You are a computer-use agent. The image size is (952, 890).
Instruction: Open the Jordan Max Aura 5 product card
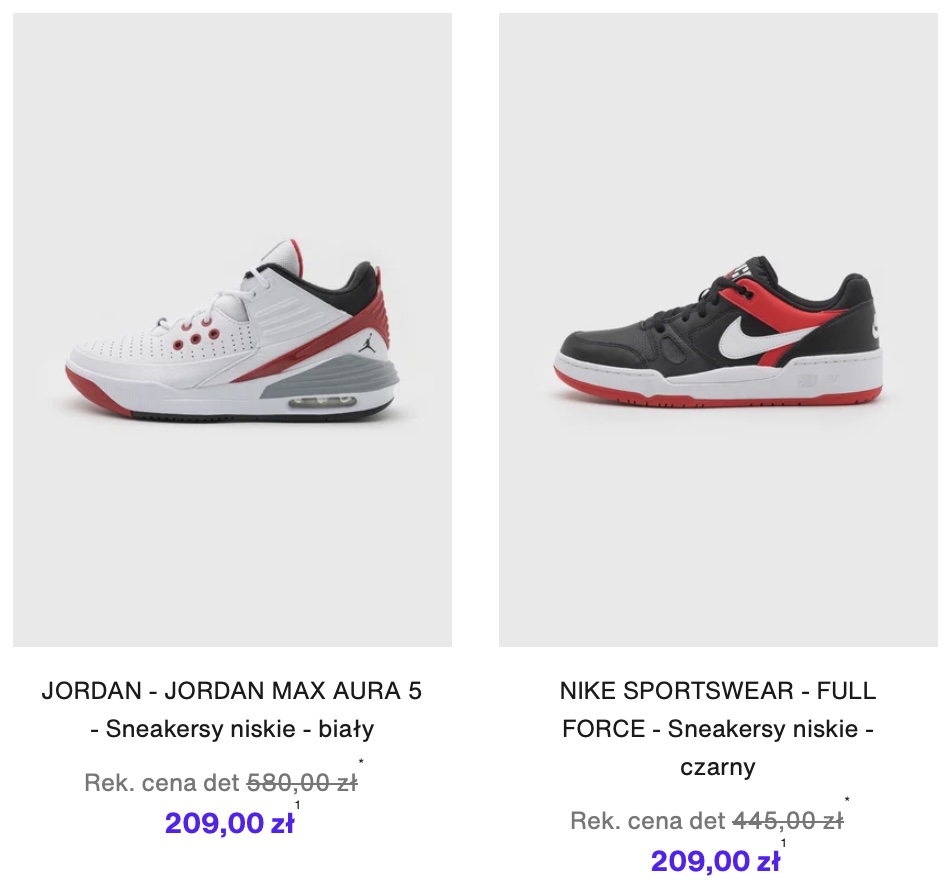click(x=232, y=330)
